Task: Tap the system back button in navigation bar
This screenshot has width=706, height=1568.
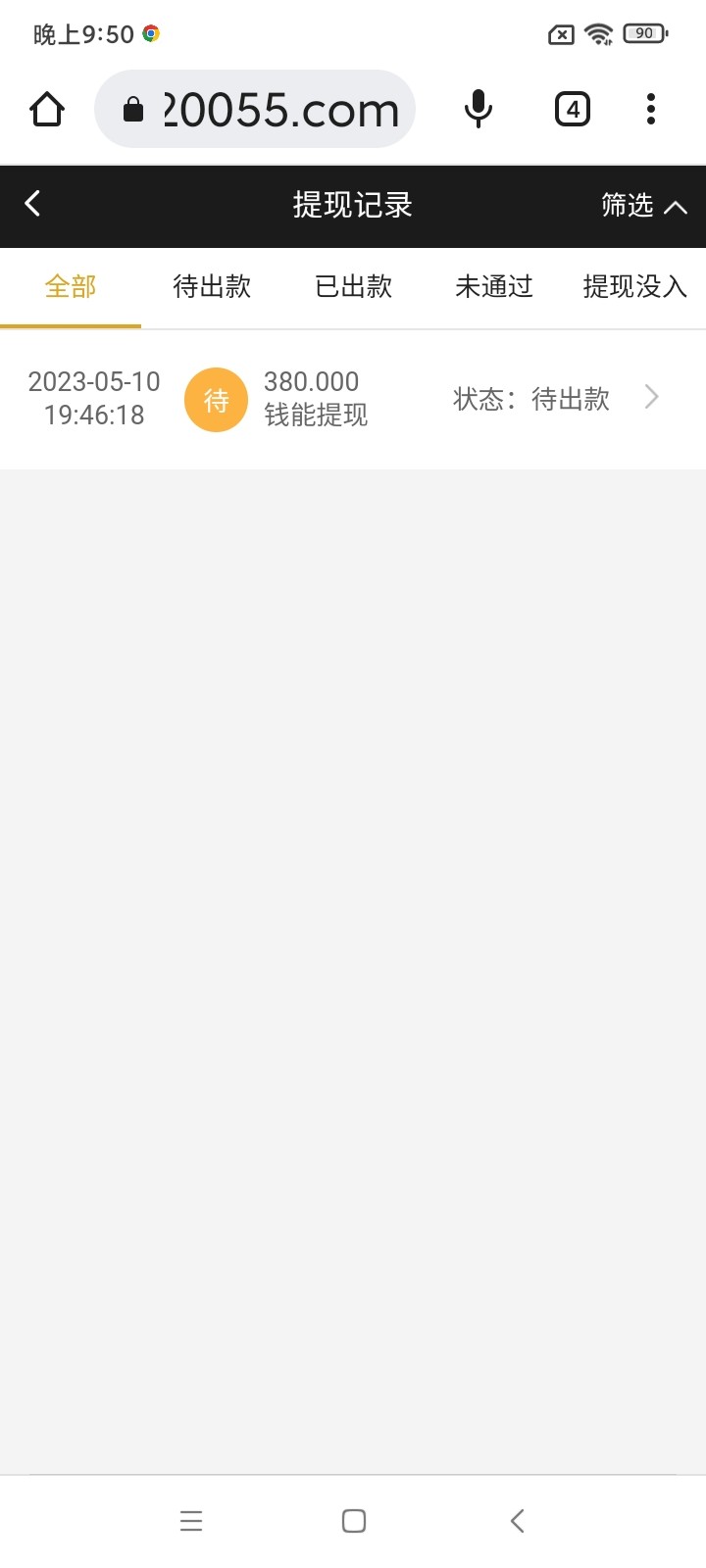Action: tap(517, 1520)
